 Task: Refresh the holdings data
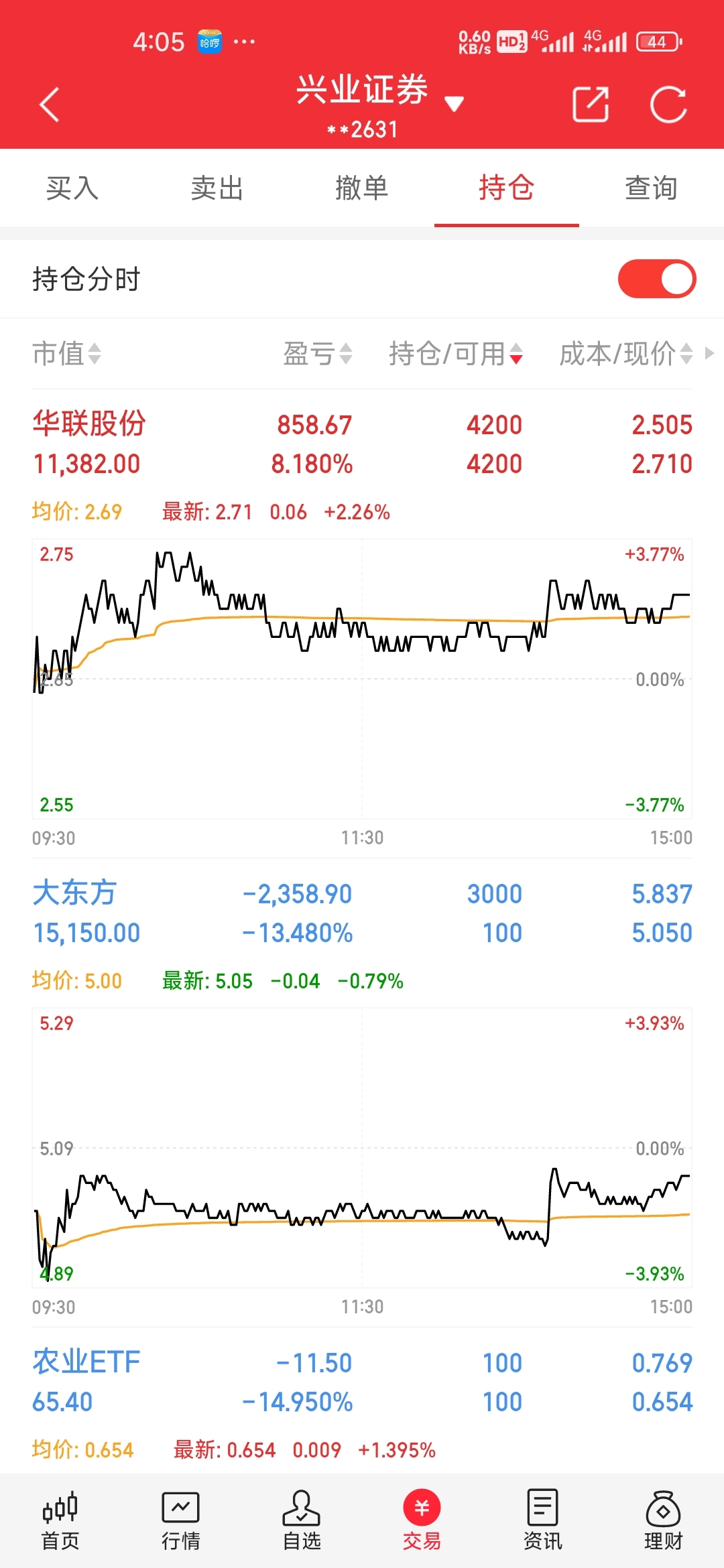point(668,105)
